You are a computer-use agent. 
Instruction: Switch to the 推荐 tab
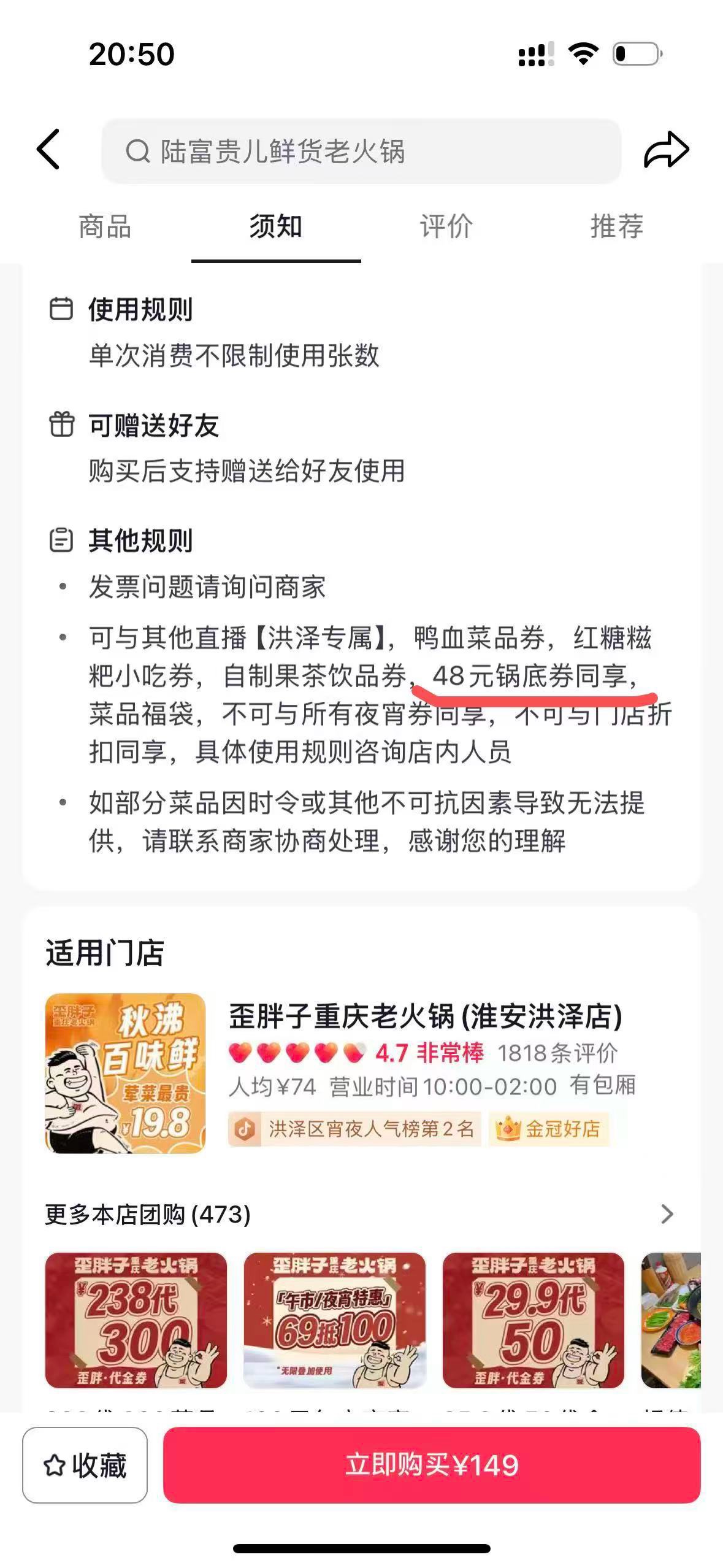pyautogui.click(x=616, y=226)
